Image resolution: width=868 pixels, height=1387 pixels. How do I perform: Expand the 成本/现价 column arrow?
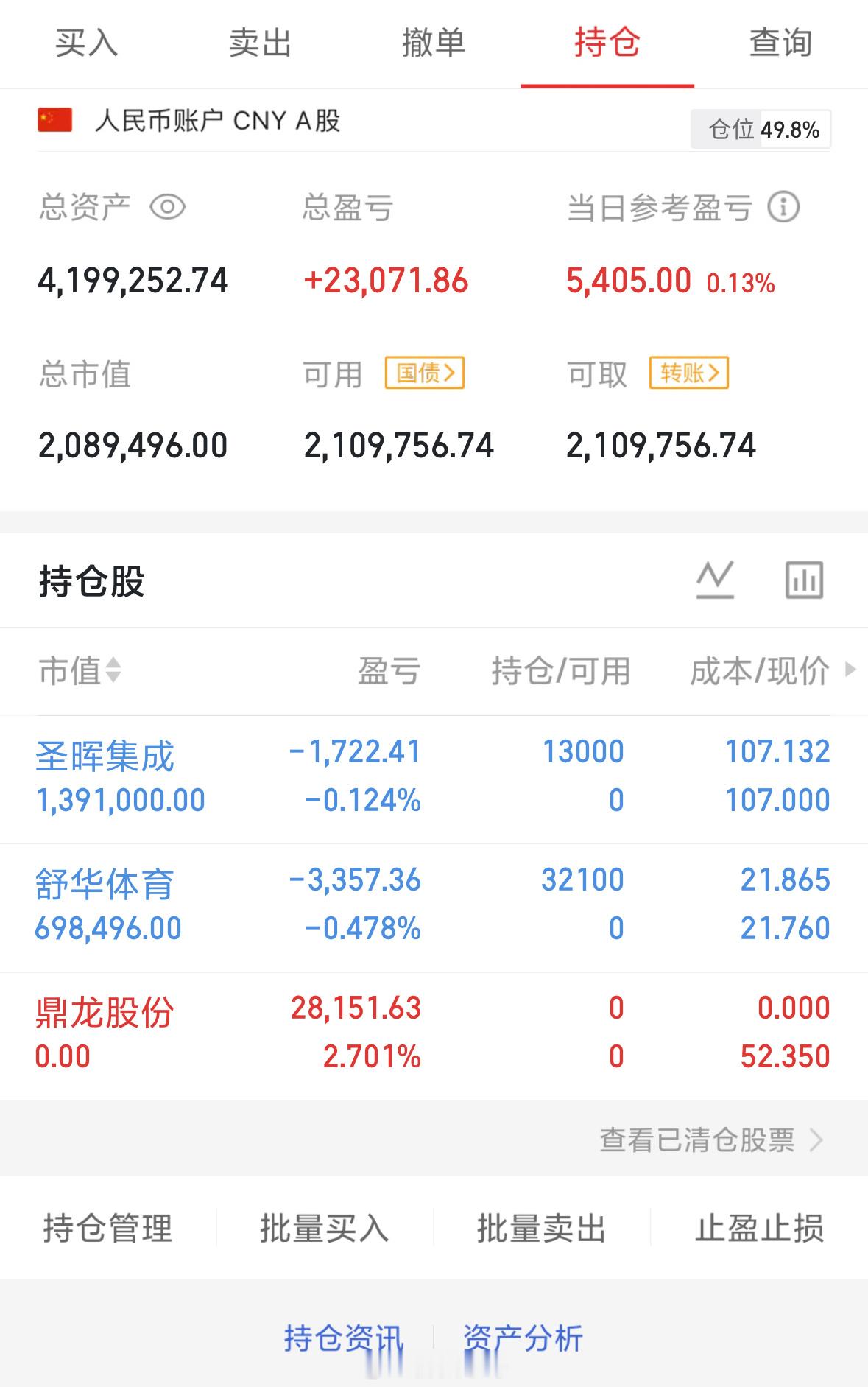pos(849,671)
